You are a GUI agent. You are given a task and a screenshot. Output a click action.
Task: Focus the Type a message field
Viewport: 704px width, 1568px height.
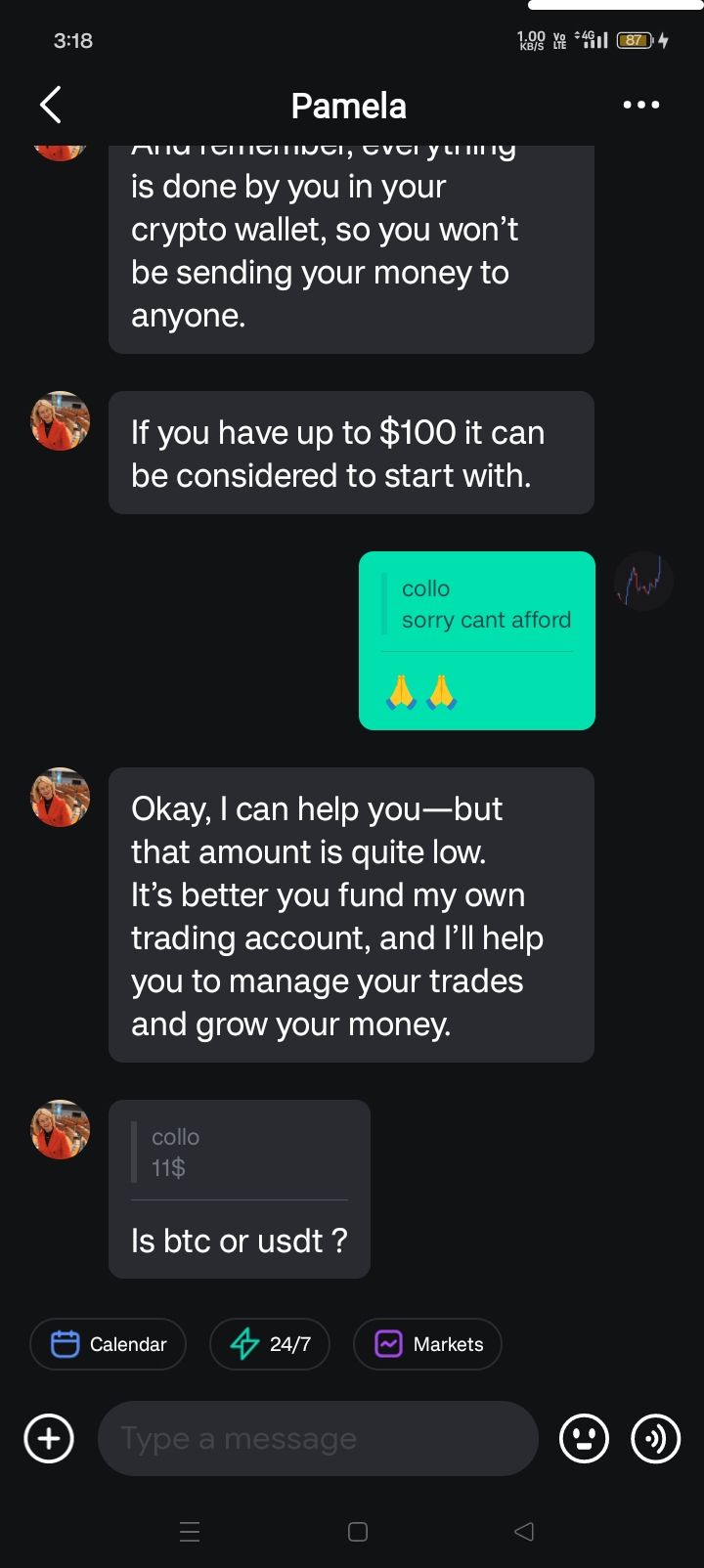318,1438
